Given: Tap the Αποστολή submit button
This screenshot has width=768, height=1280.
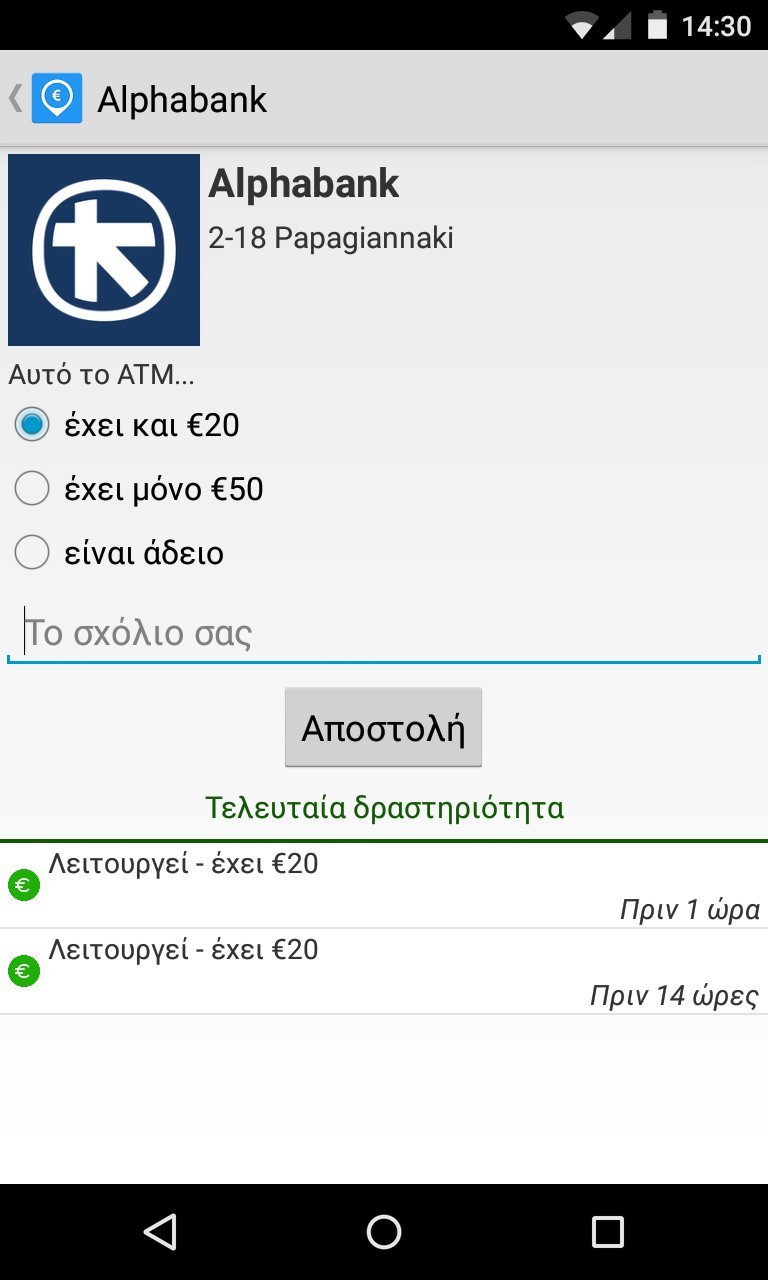Looking at the screenshot, I should click(383, 728).
